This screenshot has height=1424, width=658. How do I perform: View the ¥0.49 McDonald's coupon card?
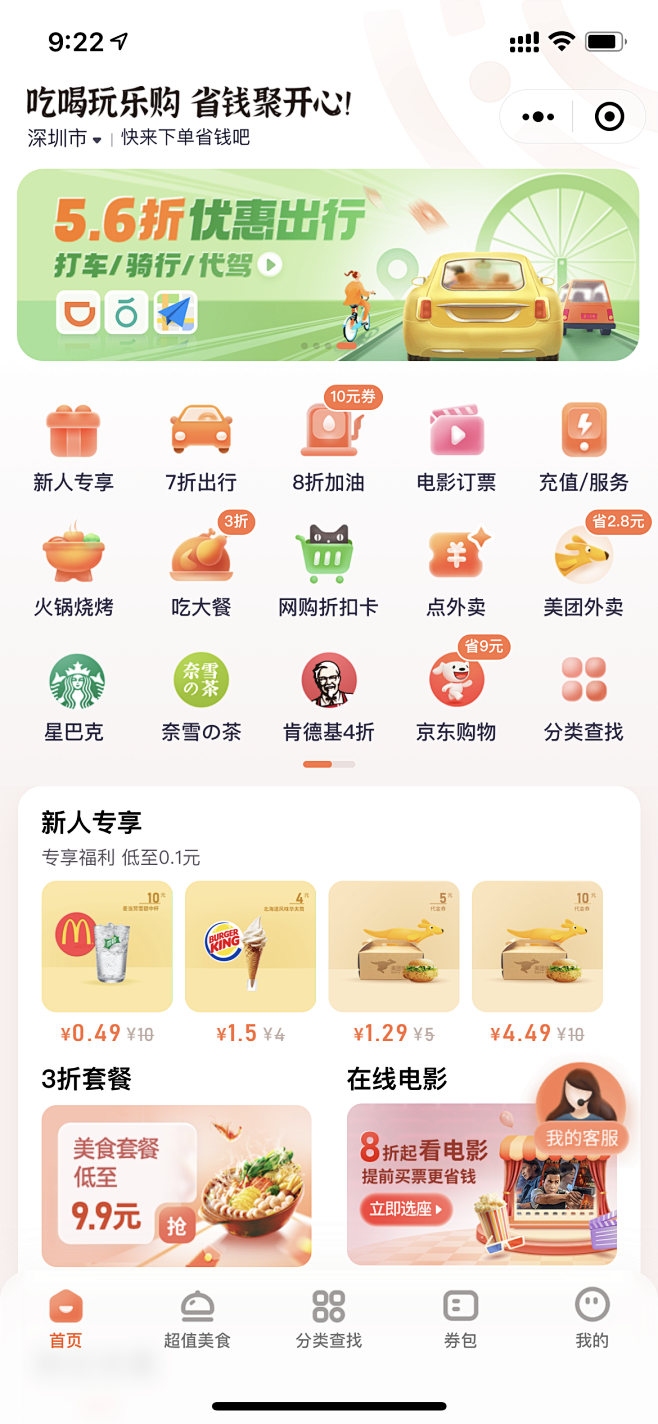[x=107, y=947]
